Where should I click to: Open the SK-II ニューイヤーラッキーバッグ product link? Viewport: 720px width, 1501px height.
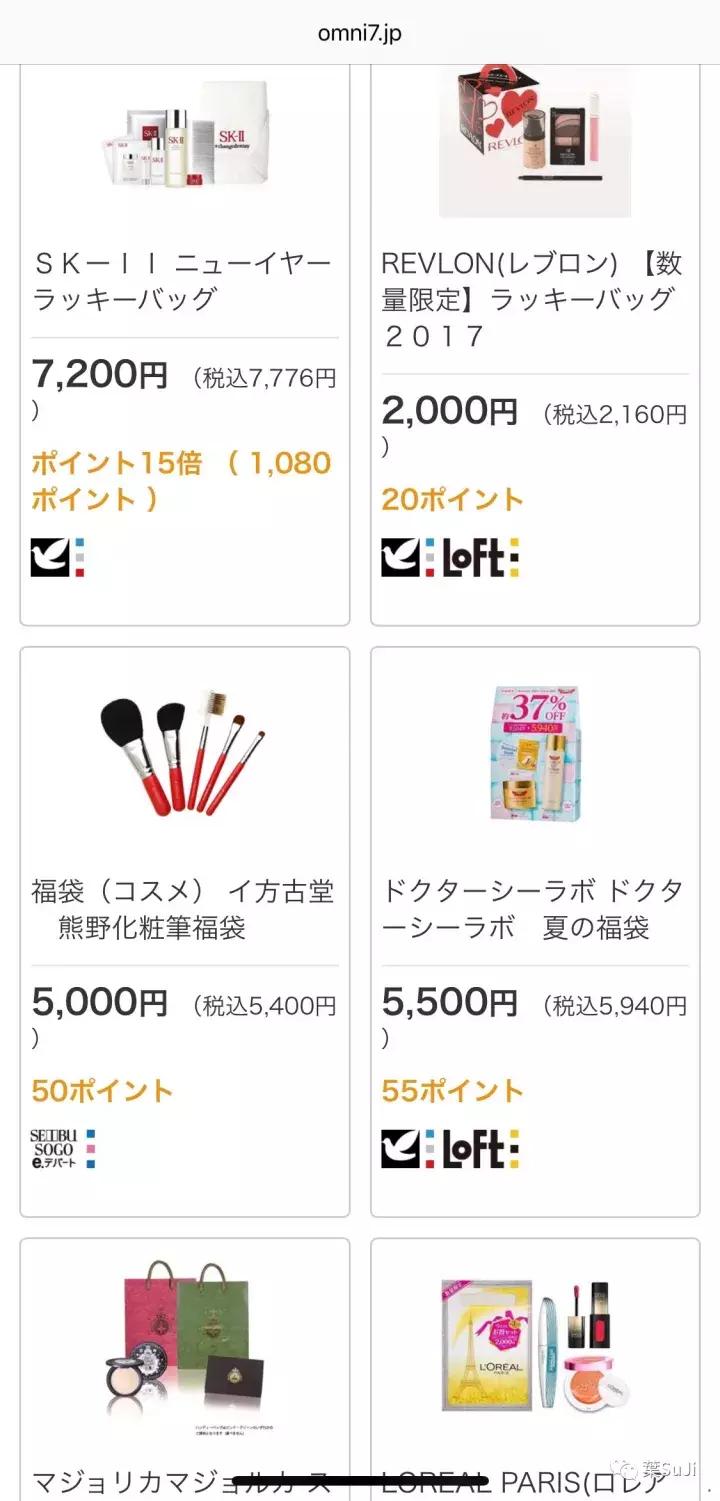(x=180, y=280)
